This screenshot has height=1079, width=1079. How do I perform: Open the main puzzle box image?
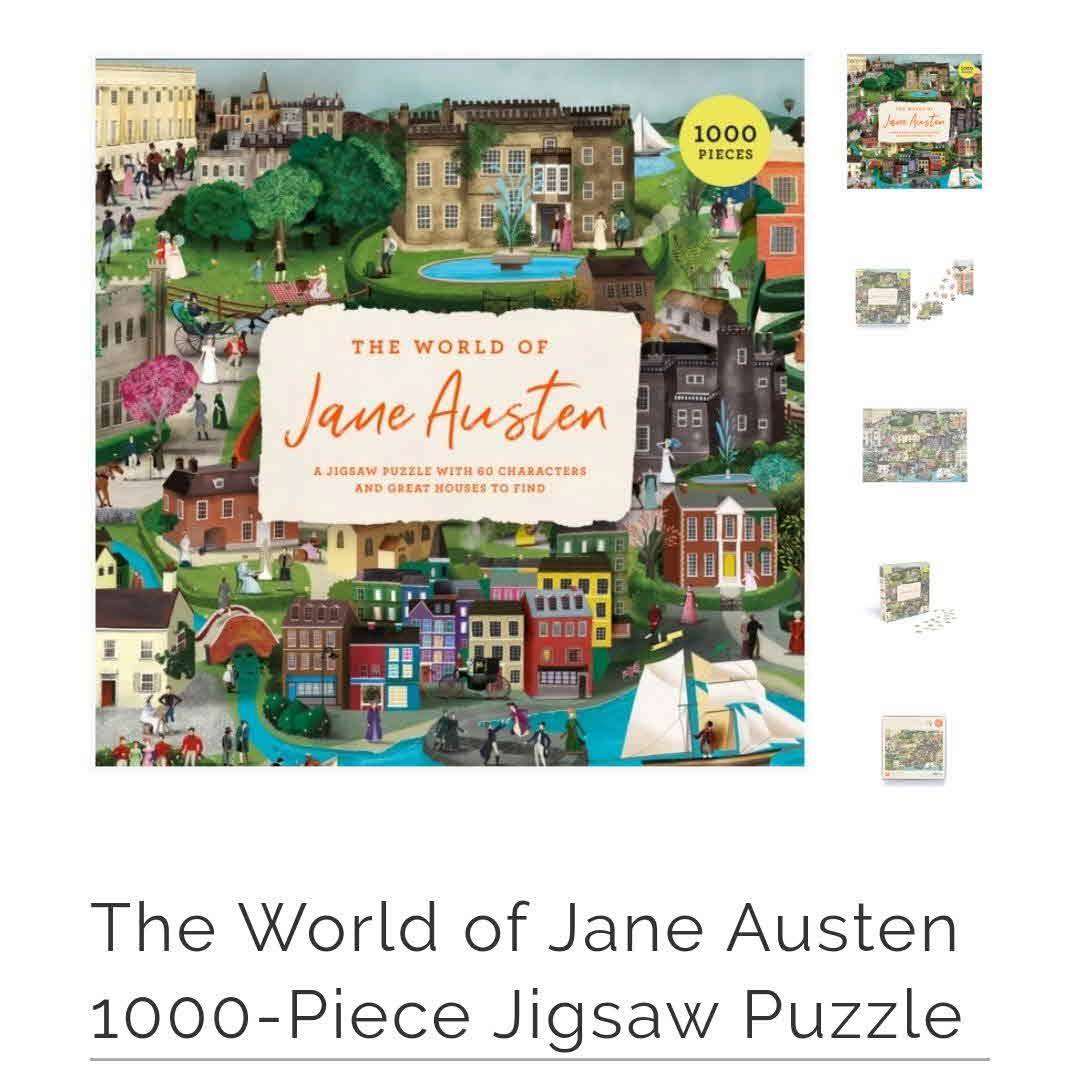[449, 412]
